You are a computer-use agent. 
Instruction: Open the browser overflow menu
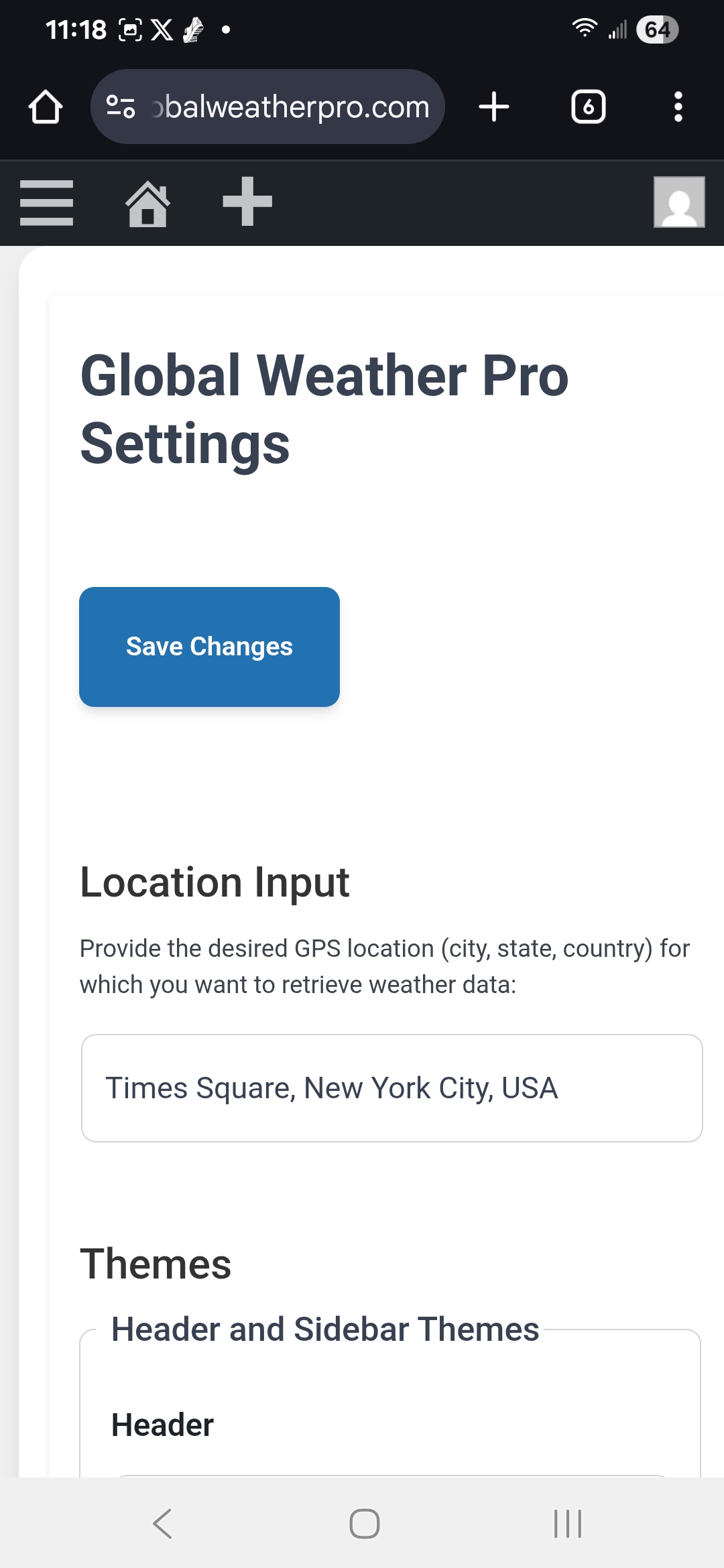point(678,107)
